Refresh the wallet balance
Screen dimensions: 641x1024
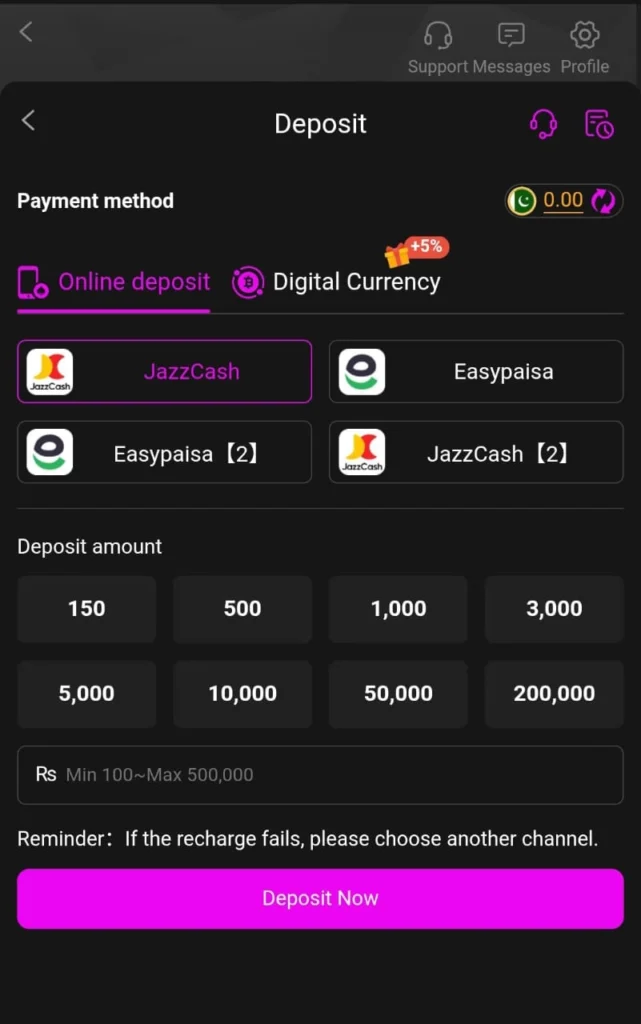pos(603,201)
